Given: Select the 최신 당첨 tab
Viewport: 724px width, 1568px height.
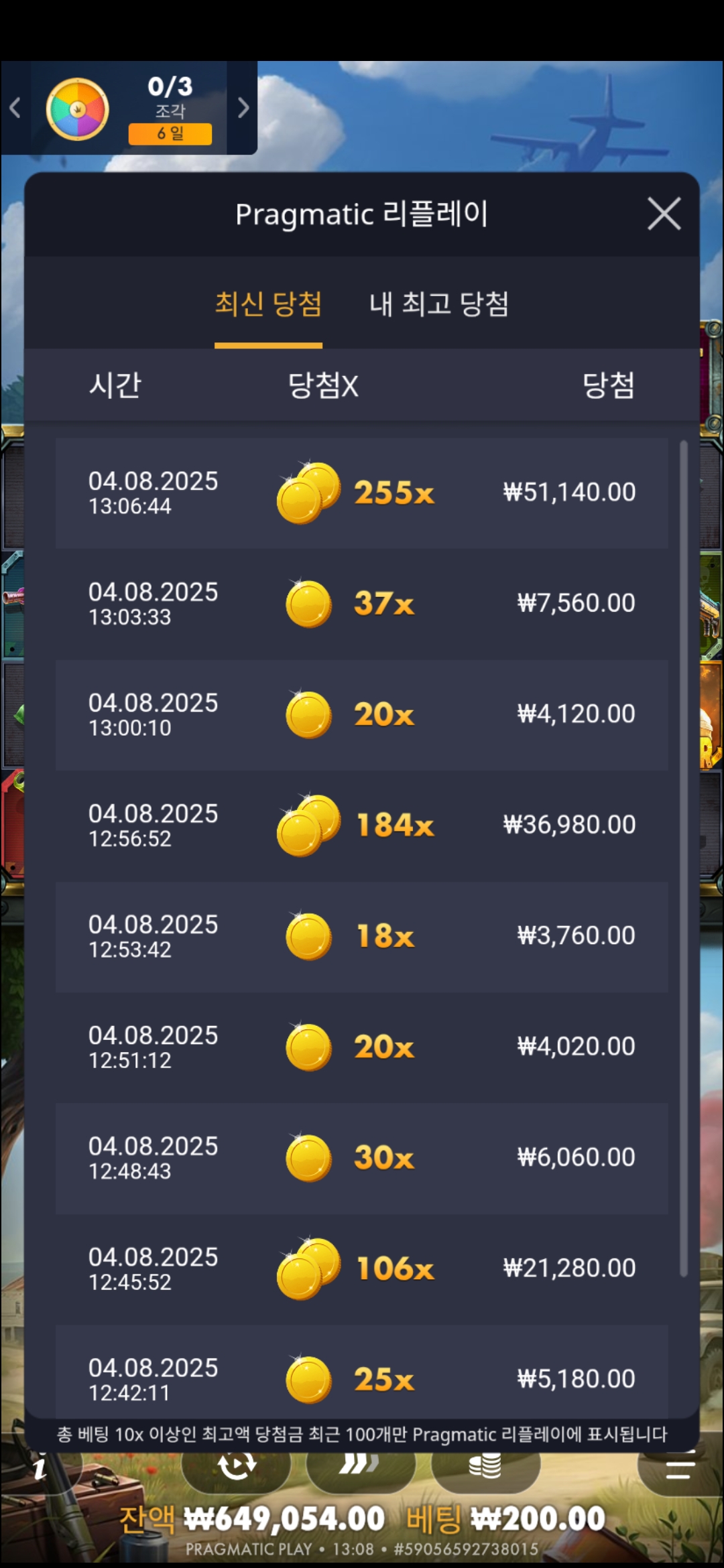Looking at the screenshot, I should pyautogui.click(x=268, y=305).
